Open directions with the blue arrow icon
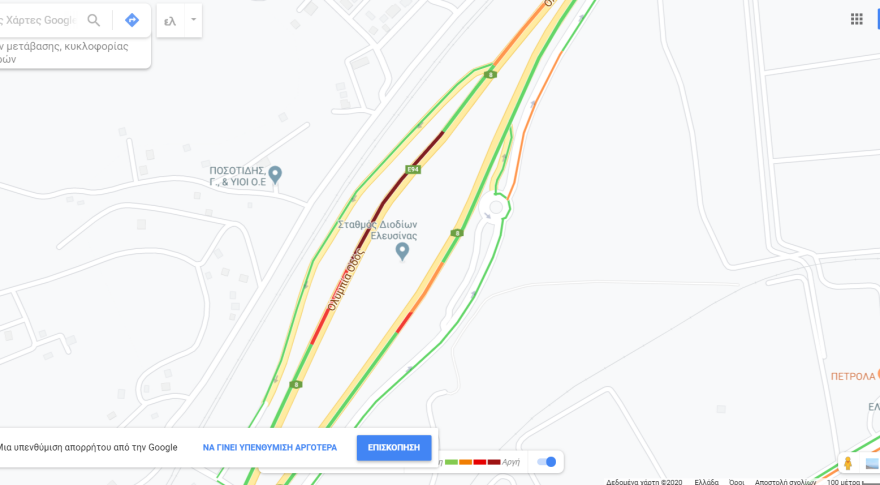The width and height of the screenshot is (880, 485). click(x=132, y=20)
